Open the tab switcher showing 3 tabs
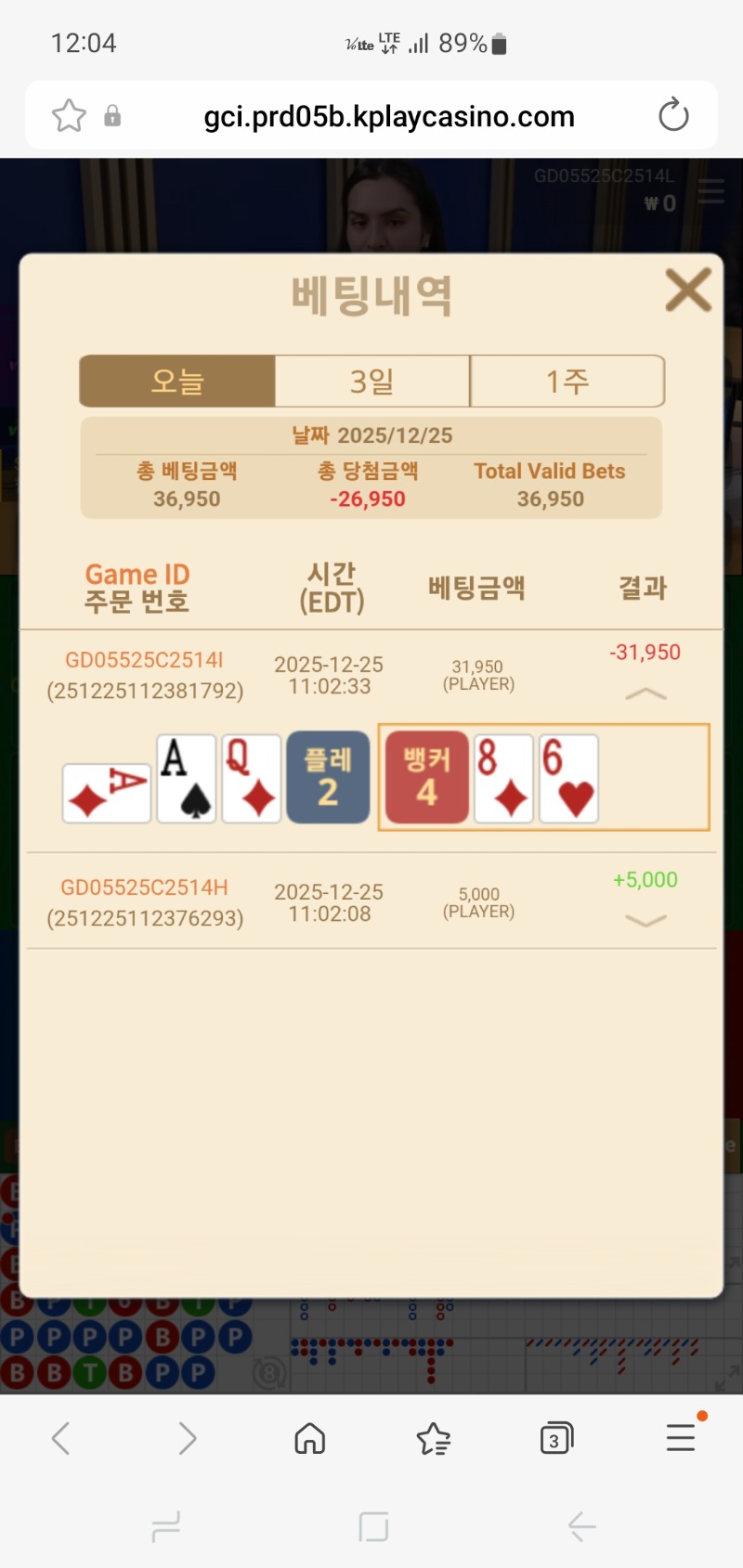Screen dimensions: 743x1568 [x=556, y=1438]
